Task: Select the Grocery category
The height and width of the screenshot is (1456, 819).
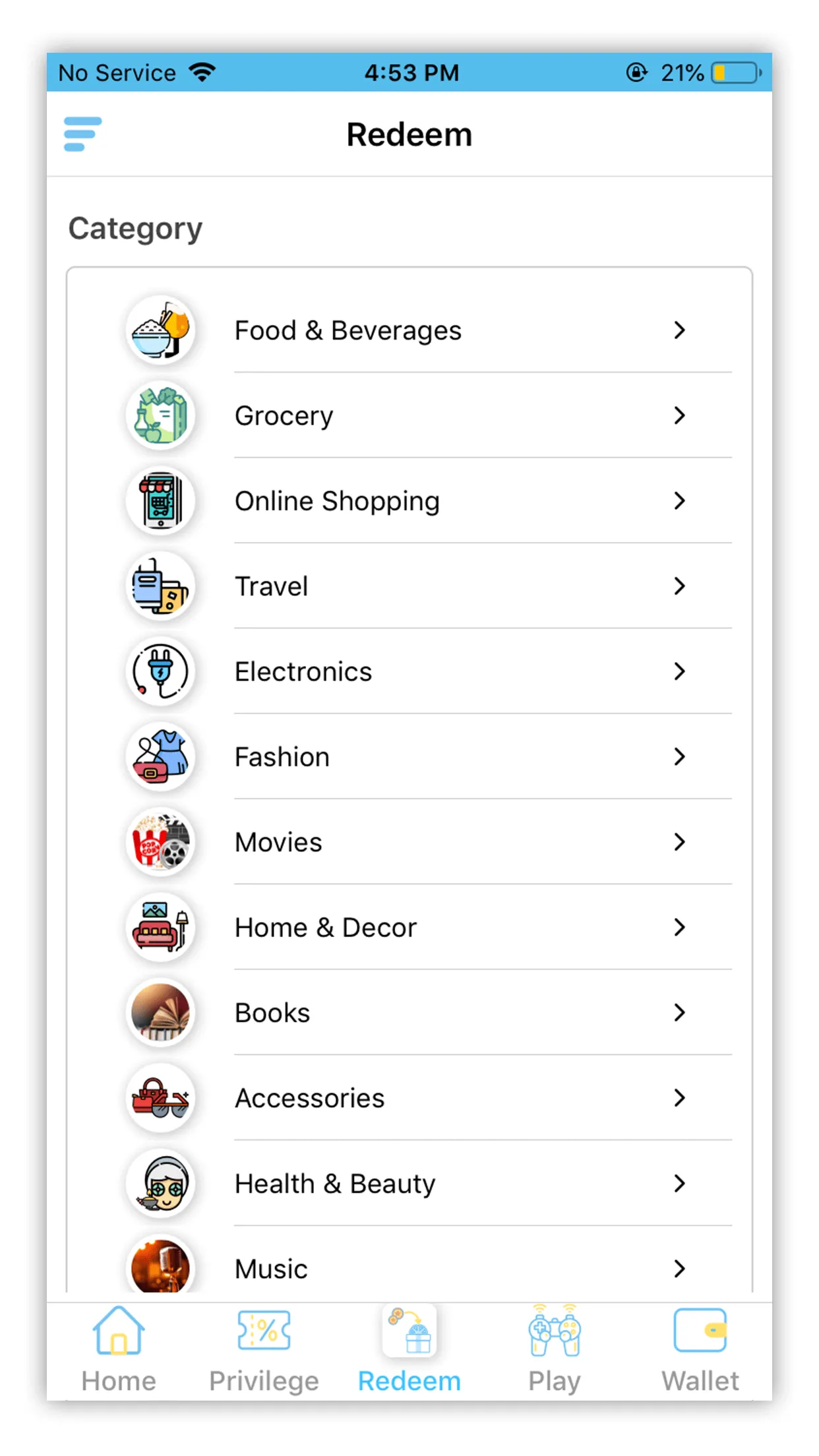Action: 409,415
